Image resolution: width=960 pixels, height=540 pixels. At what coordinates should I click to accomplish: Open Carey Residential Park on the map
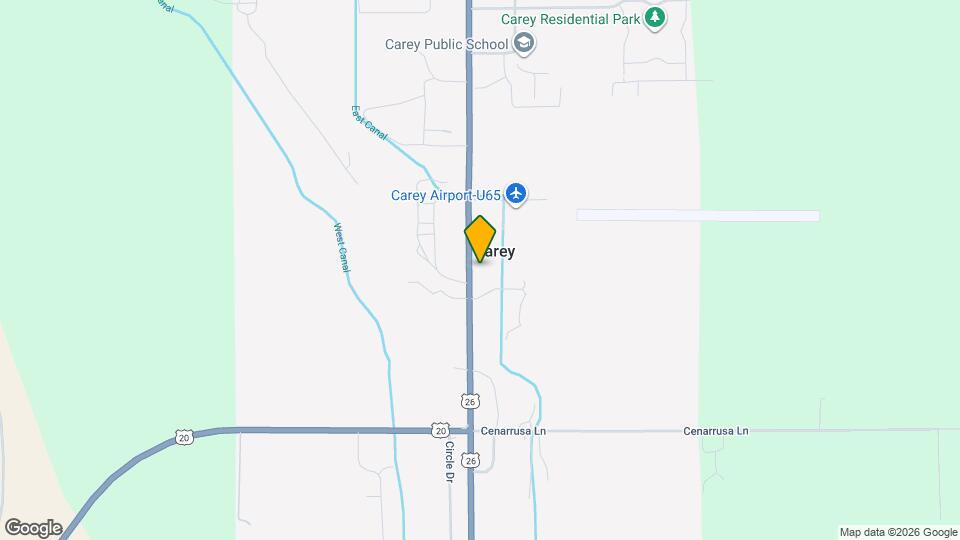(654, 17)
